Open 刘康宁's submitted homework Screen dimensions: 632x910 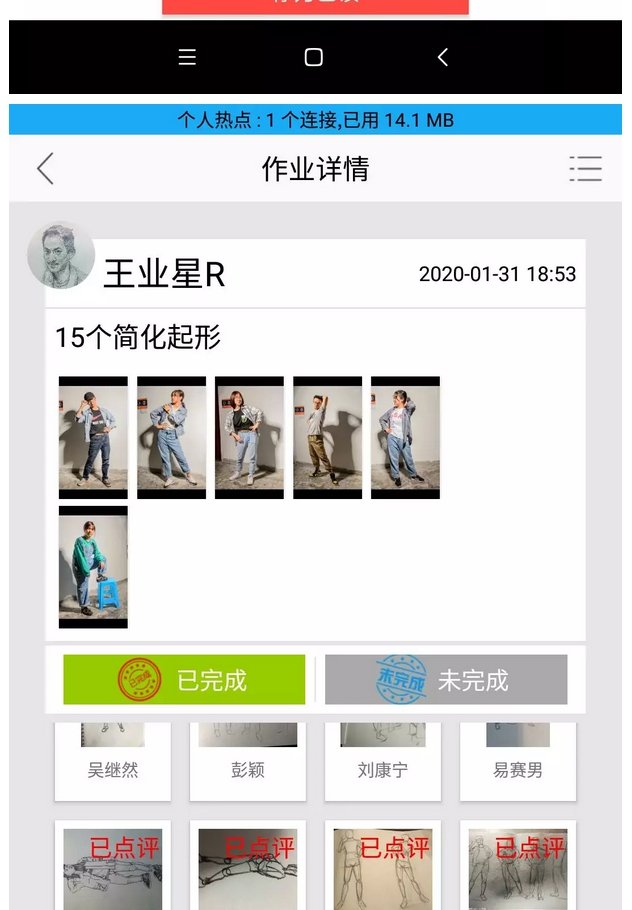[383, 760]
